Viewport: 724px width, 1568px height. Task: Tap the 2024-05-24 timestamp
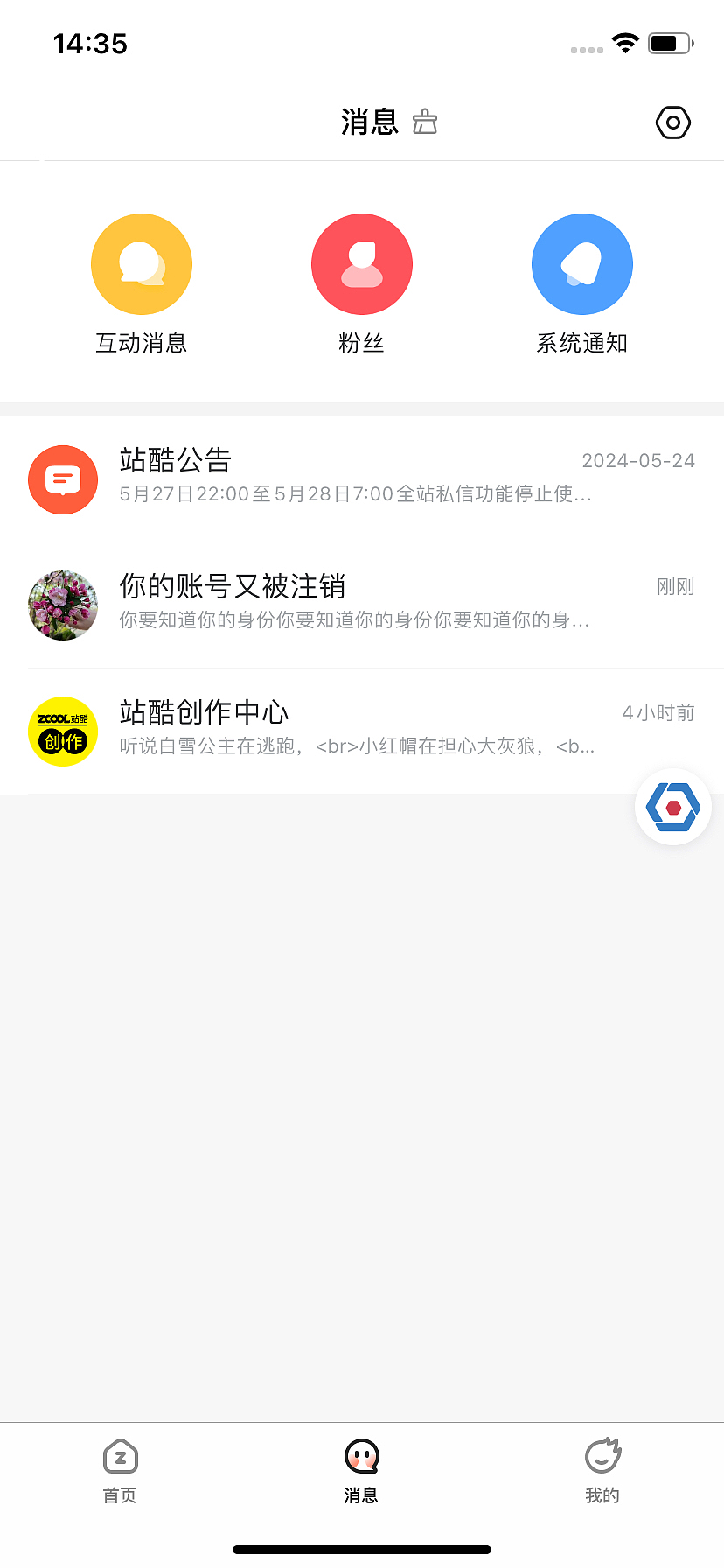tap(639, 460)
